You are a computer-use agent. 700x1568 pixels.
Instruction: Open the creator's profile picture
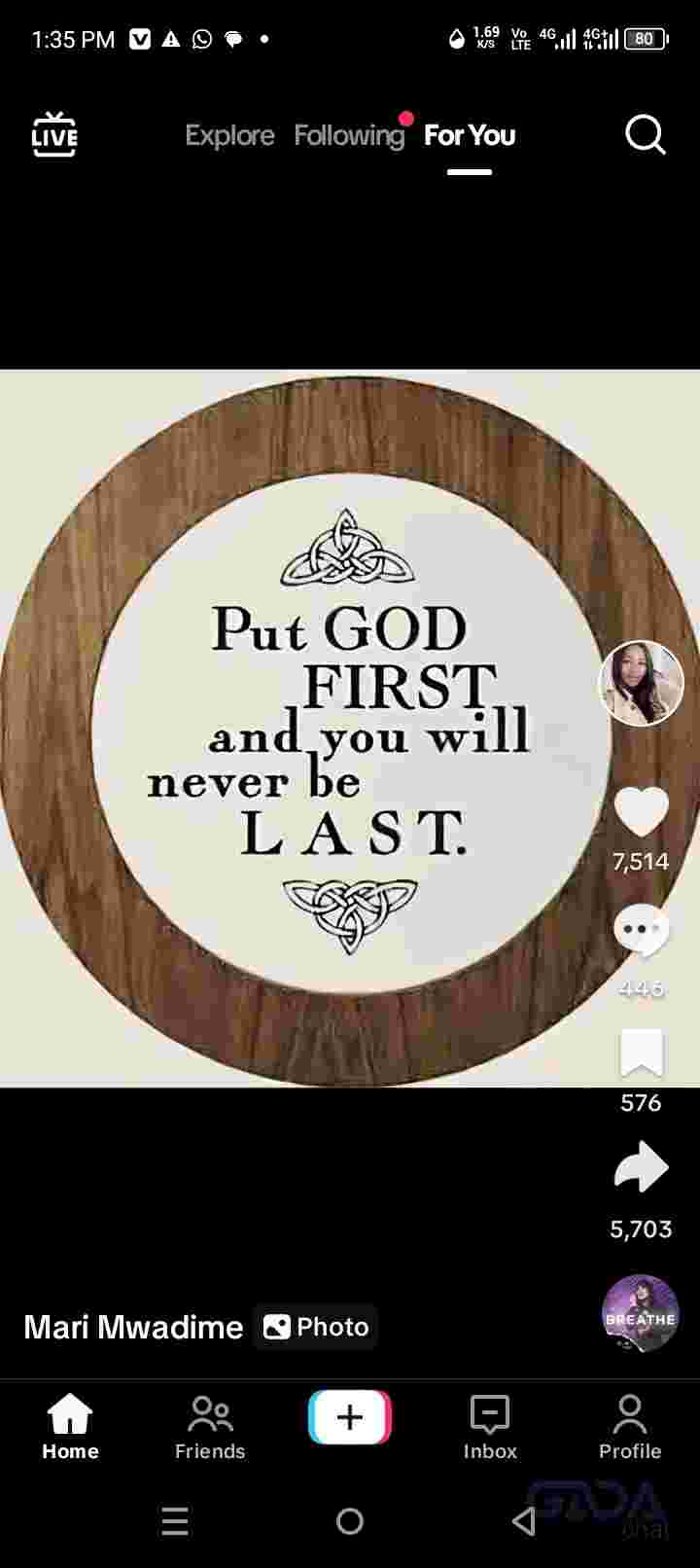(x=641, y=683)
